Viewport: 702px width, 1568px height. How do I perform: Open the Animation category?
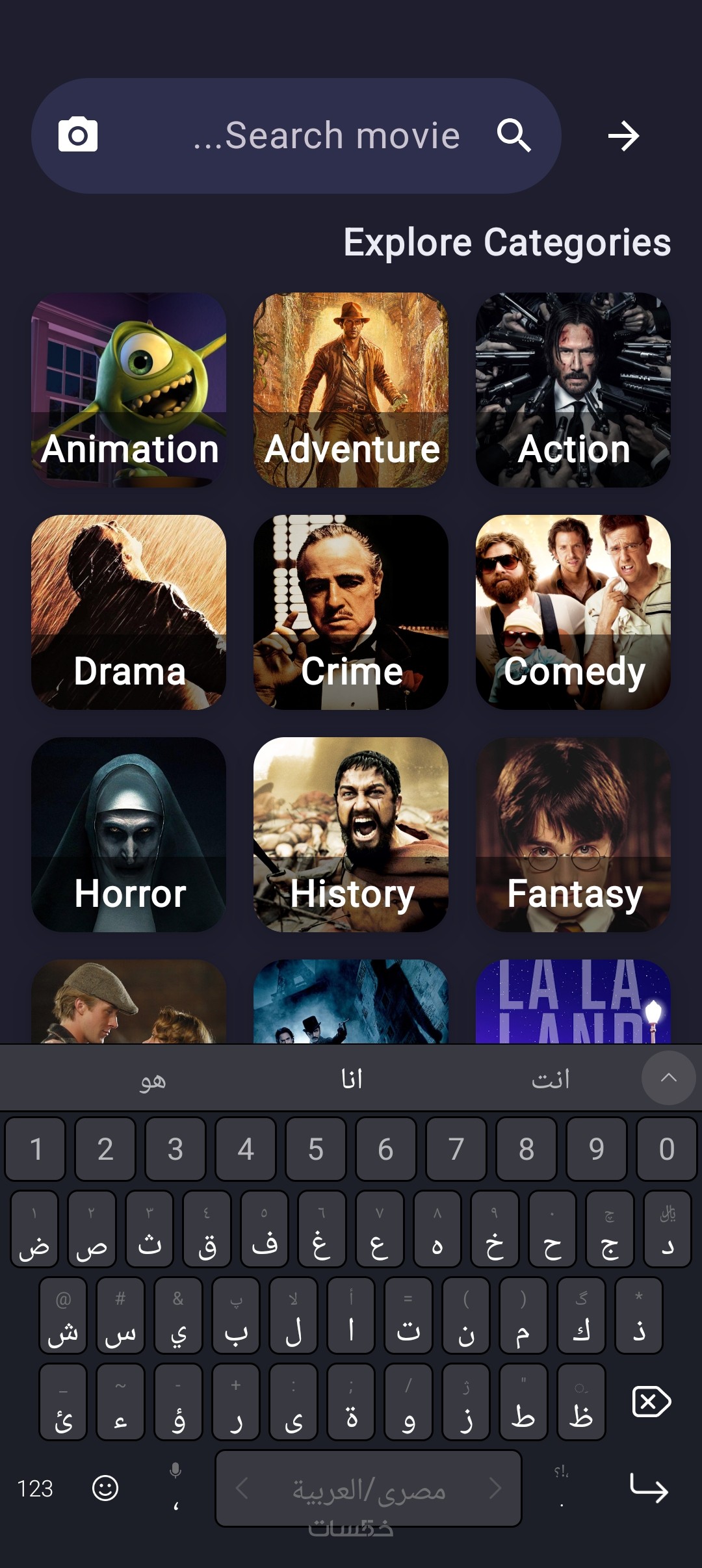pyautogui.click(x=129, y=390)
